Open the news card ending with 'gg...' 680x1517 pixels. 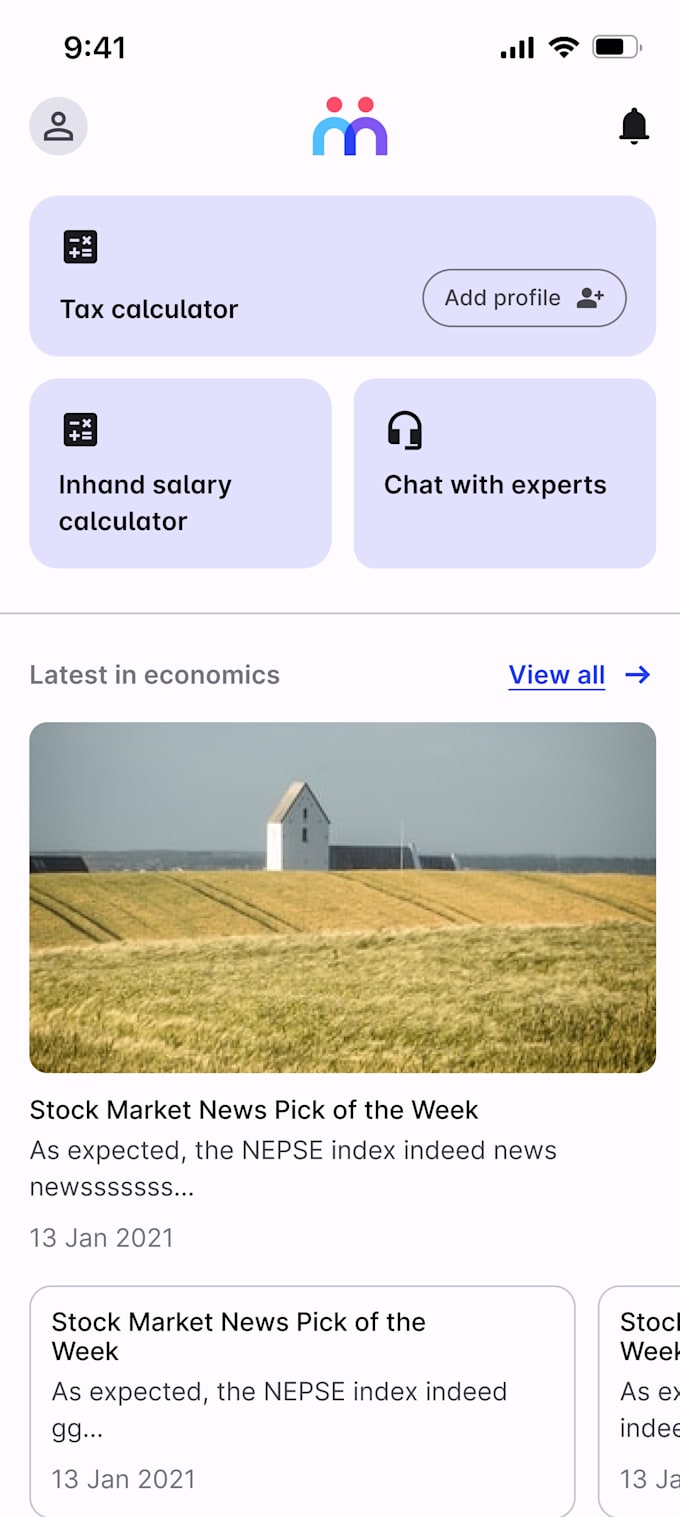302,1400
